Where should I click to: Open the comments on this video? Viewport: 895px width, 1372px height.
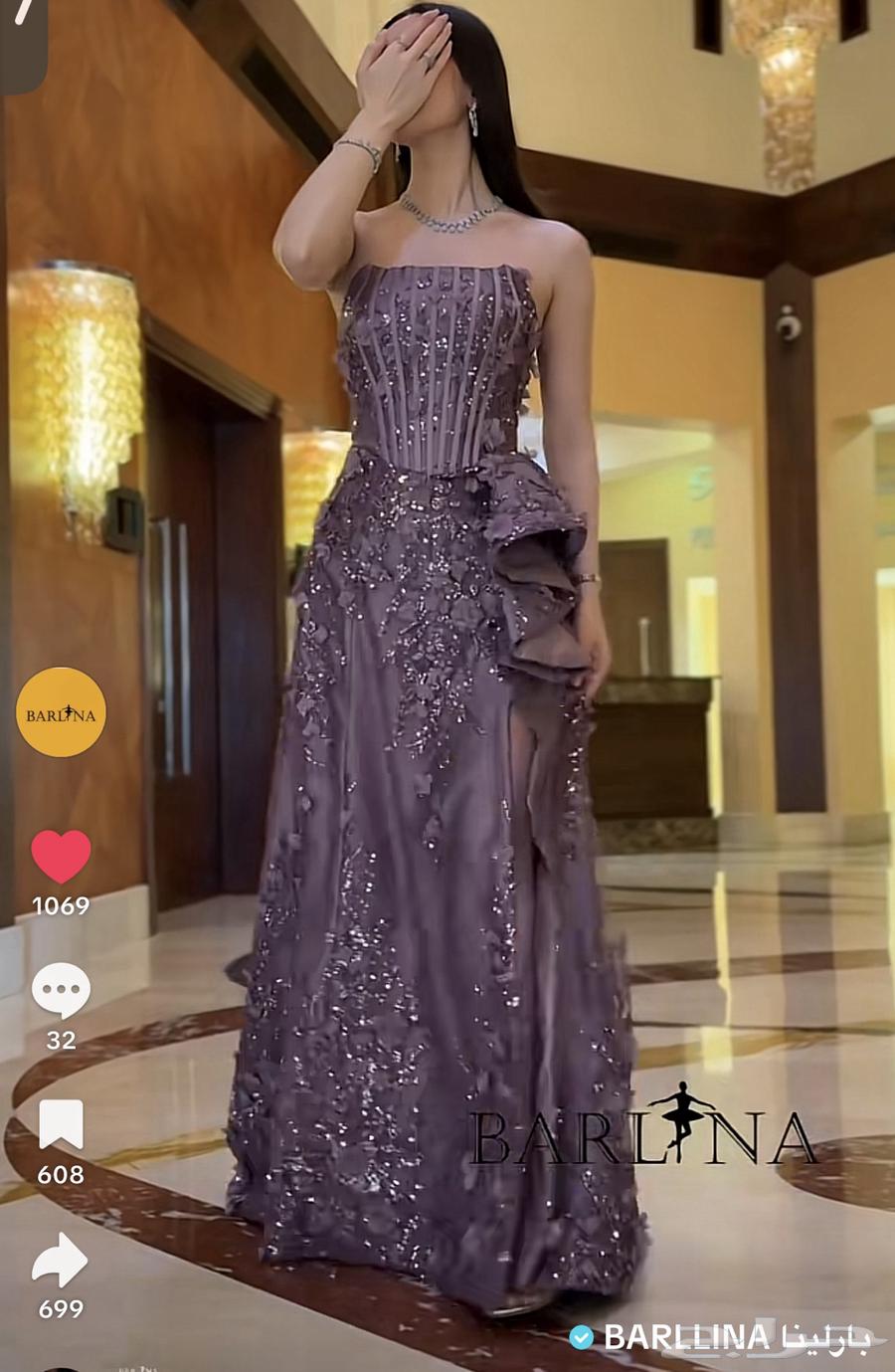(x=61, y=991)
